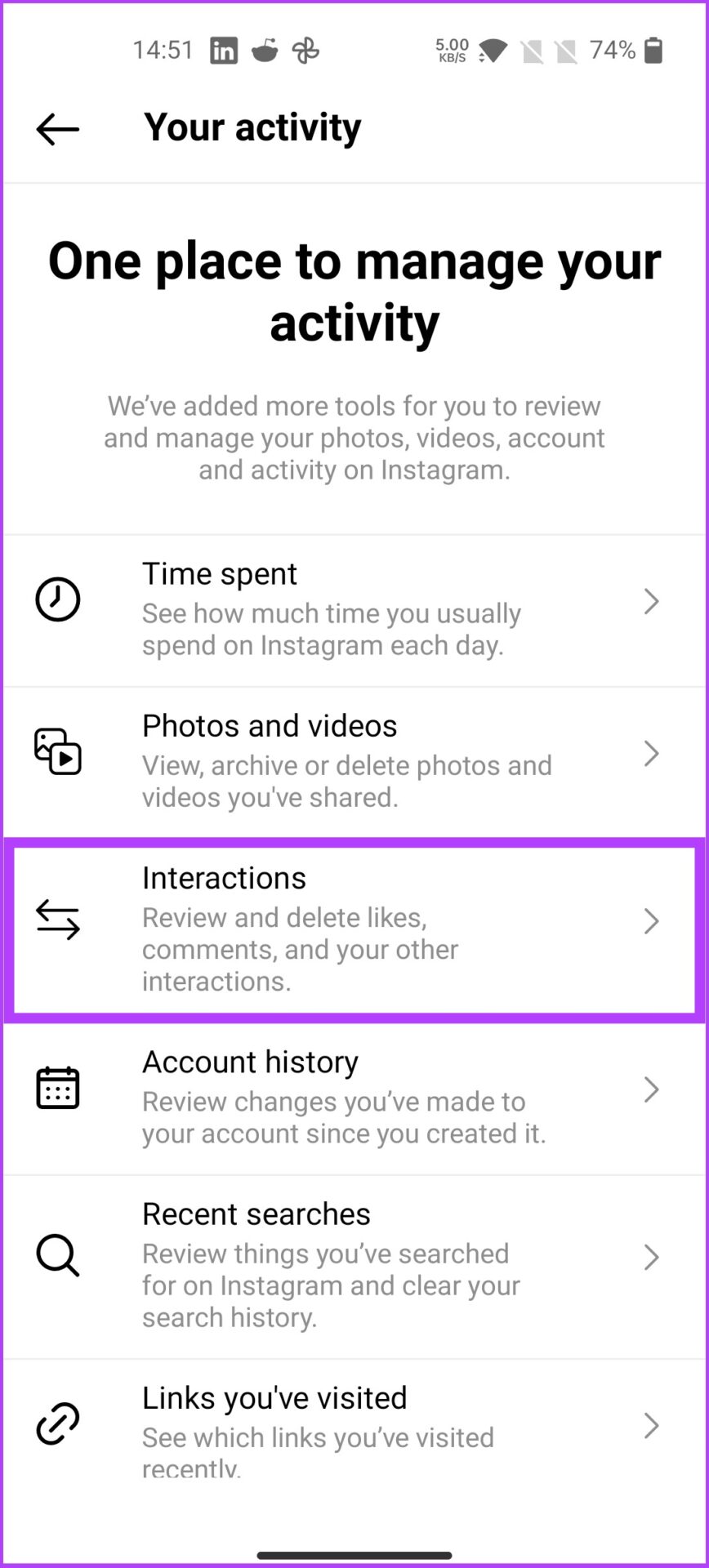This screenshot has width=709, height=1568.
Task: Tap the LinkedIn notification icon in status bar
Action: click(x=223, y=50)
